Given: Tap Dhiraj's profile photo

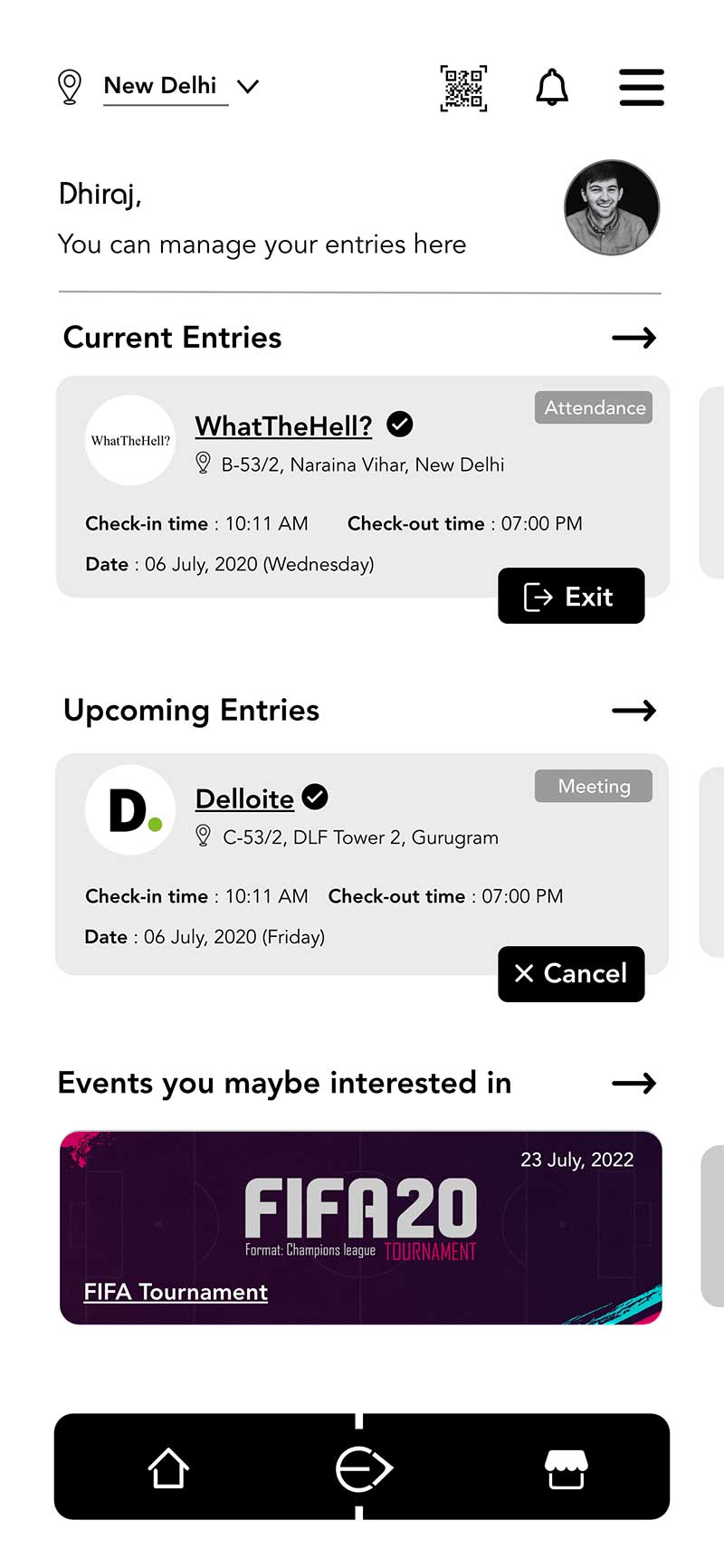Looking at the screenshot, I should [x=612, y=207].
